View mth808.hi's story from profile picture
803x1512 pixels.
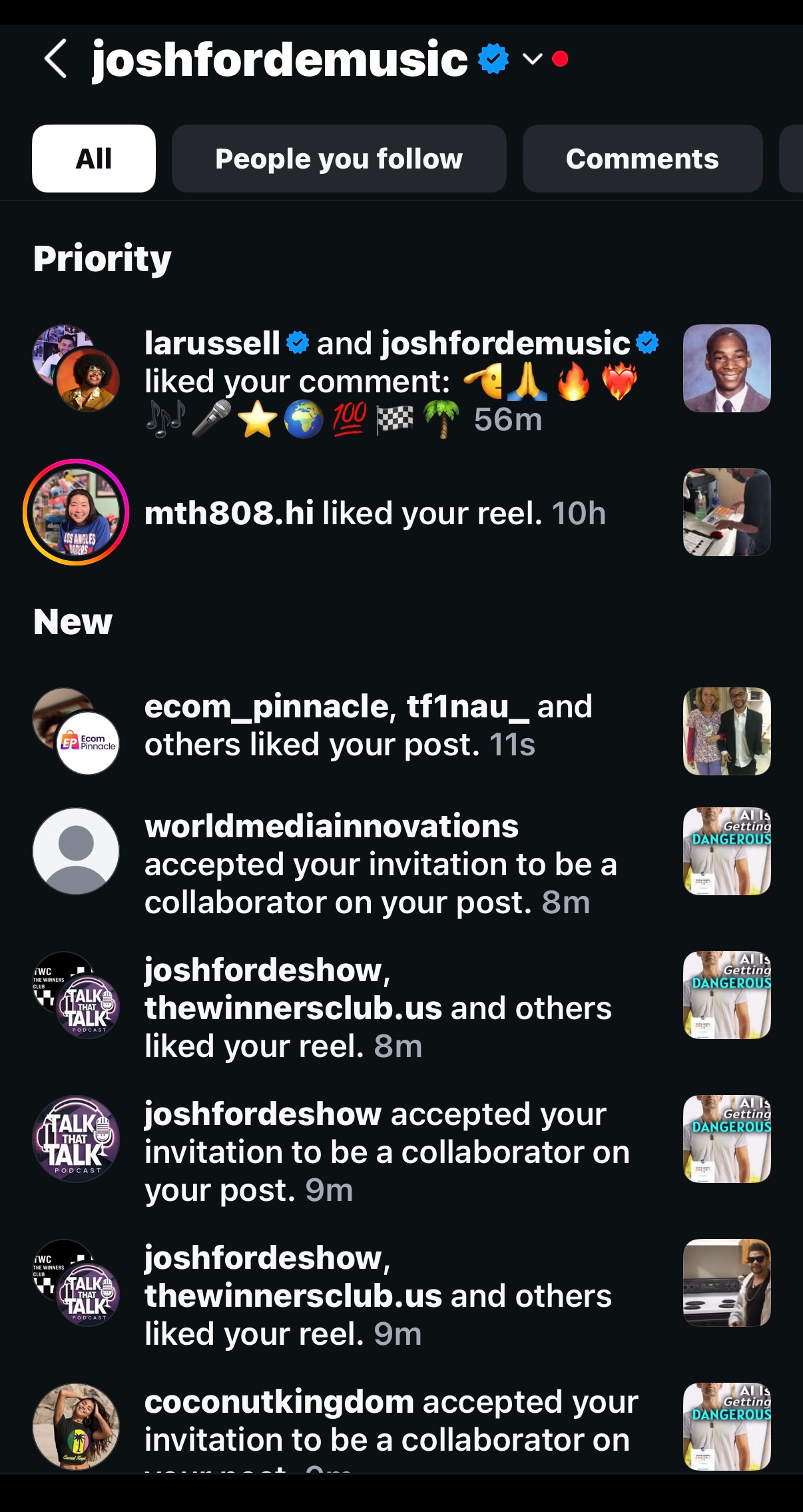76,512
